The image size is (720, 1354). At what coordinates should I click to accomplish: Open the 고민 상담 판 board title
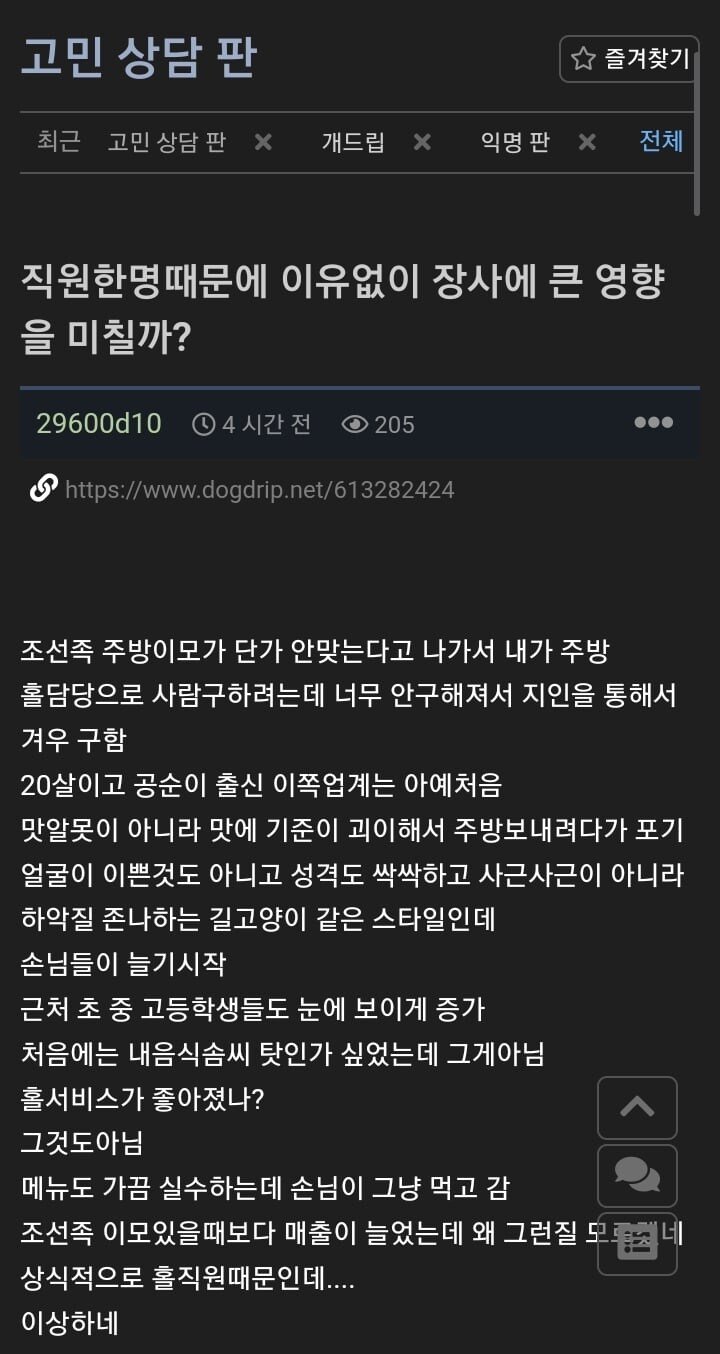click(139, 57)
